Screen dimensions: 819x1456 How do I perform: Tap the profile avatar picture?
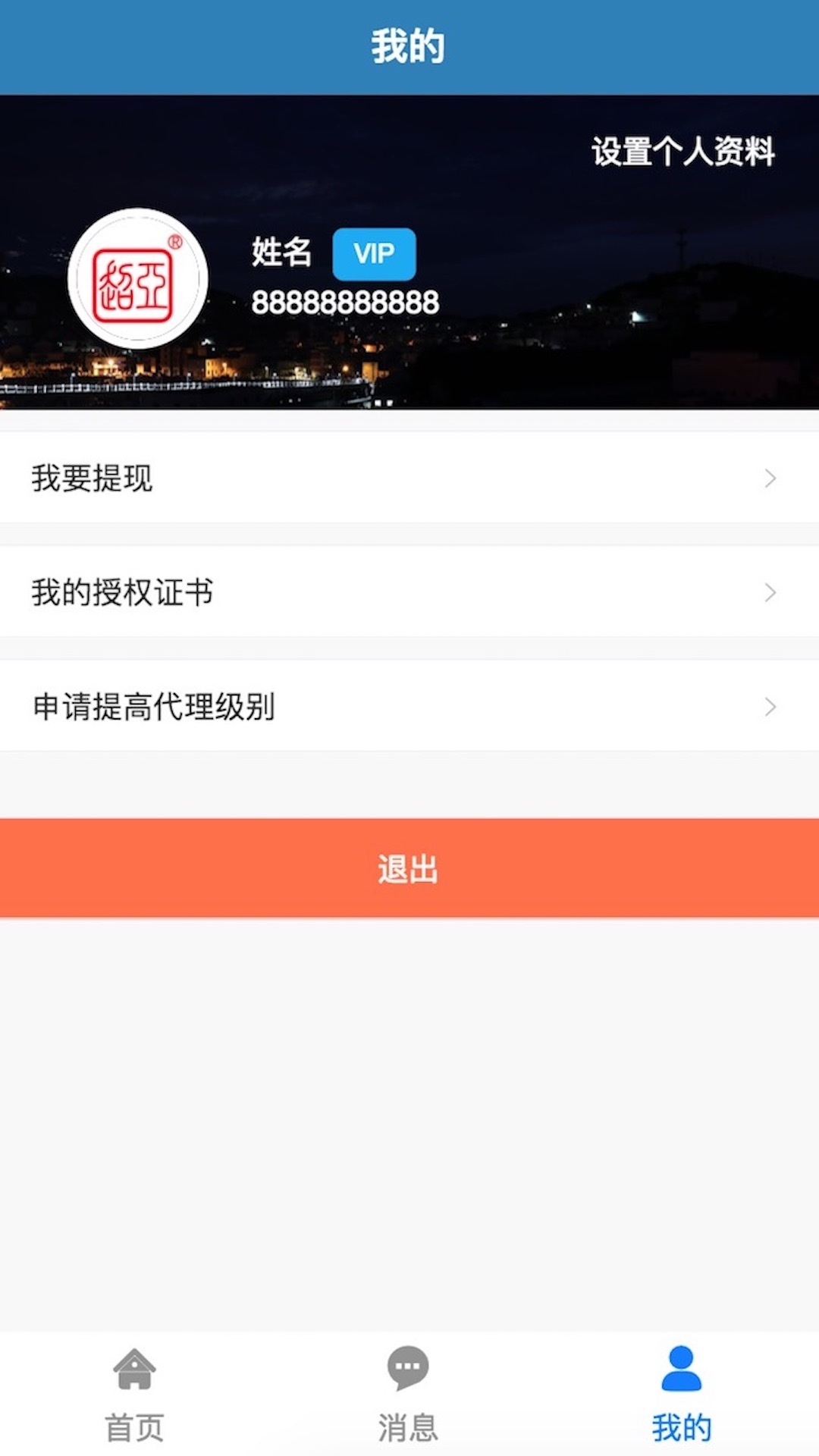click(138, 278)
